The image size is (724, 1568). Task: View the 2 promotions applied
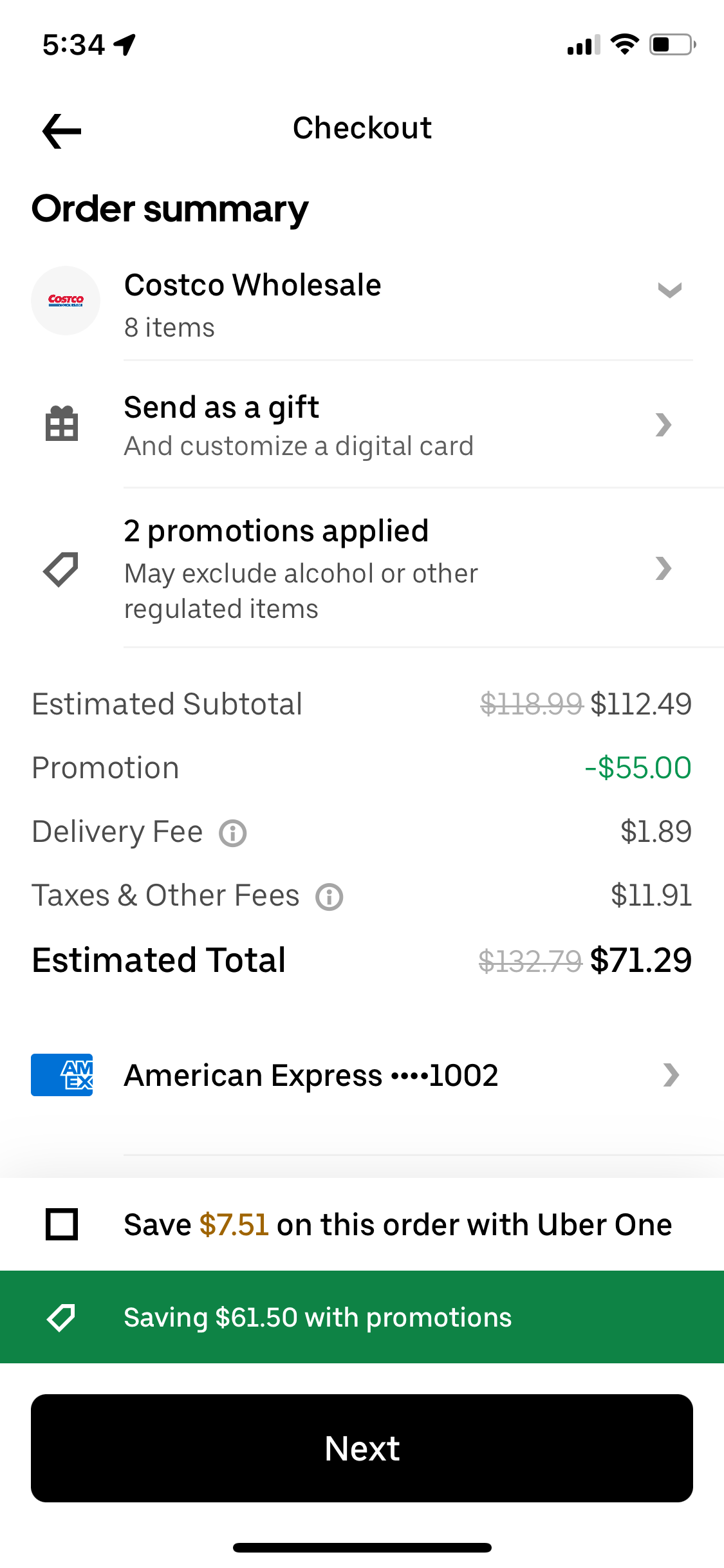point(362,568)
